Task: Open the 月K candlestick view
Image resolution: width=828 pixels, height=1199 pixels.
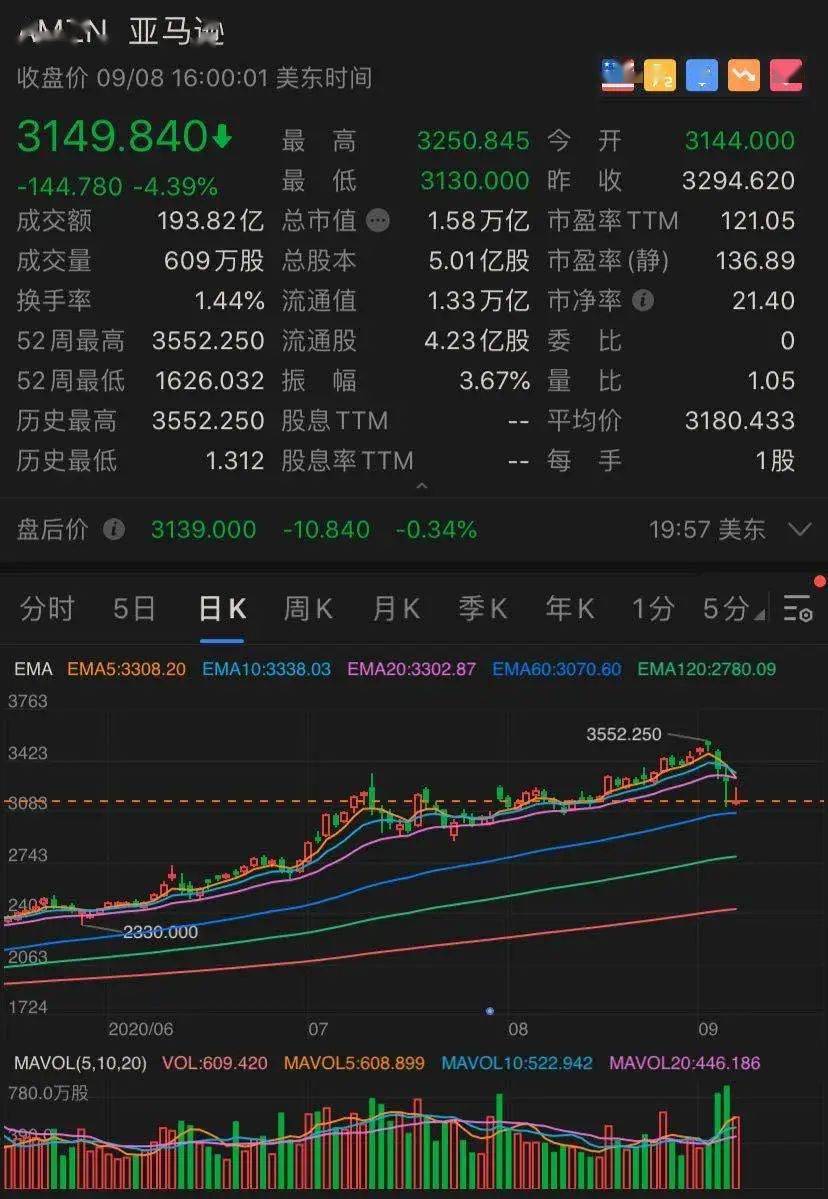Action: [394, 608]
